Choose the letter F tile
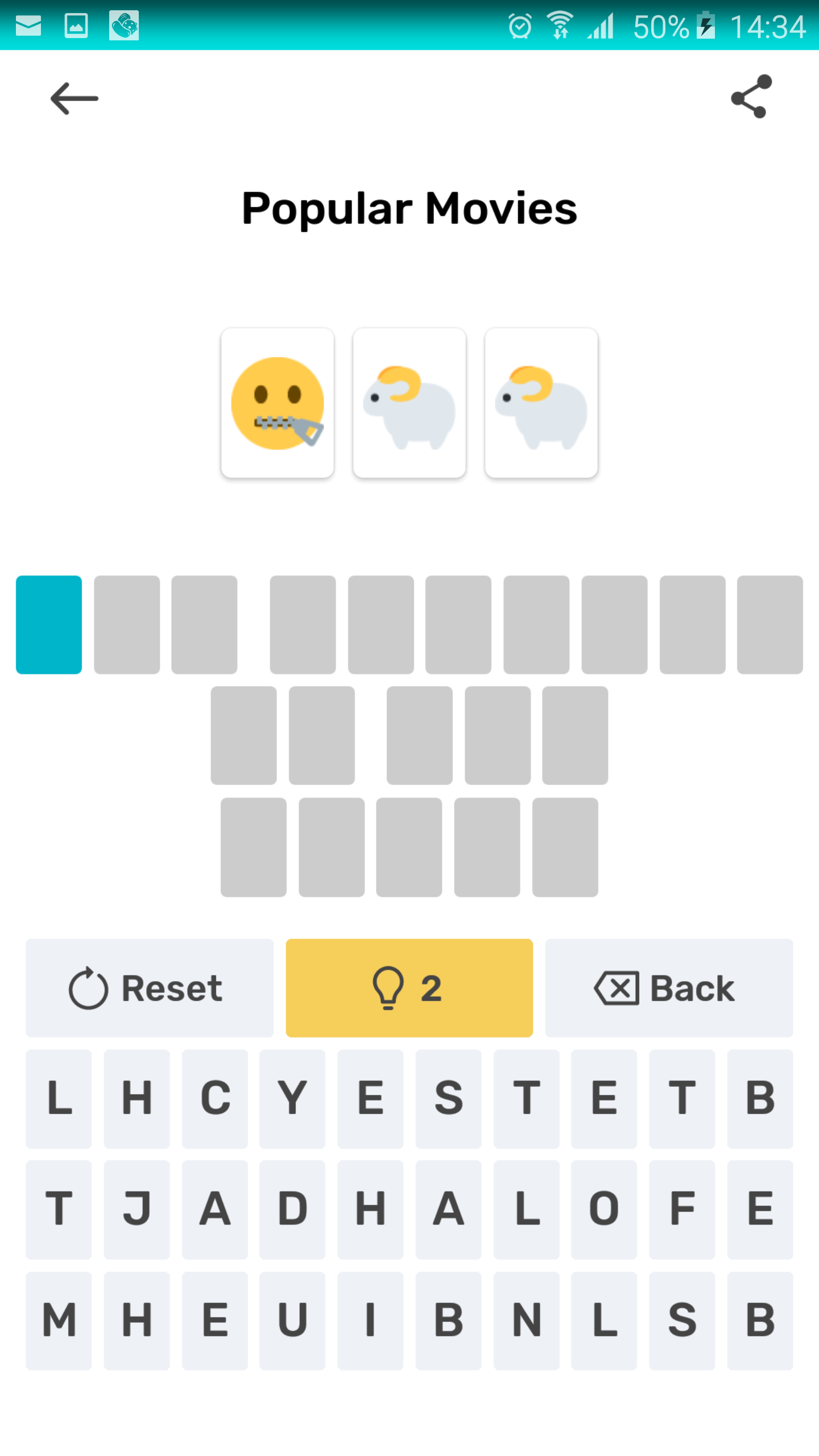The image size is (819, 1456). pos(682,1210)
